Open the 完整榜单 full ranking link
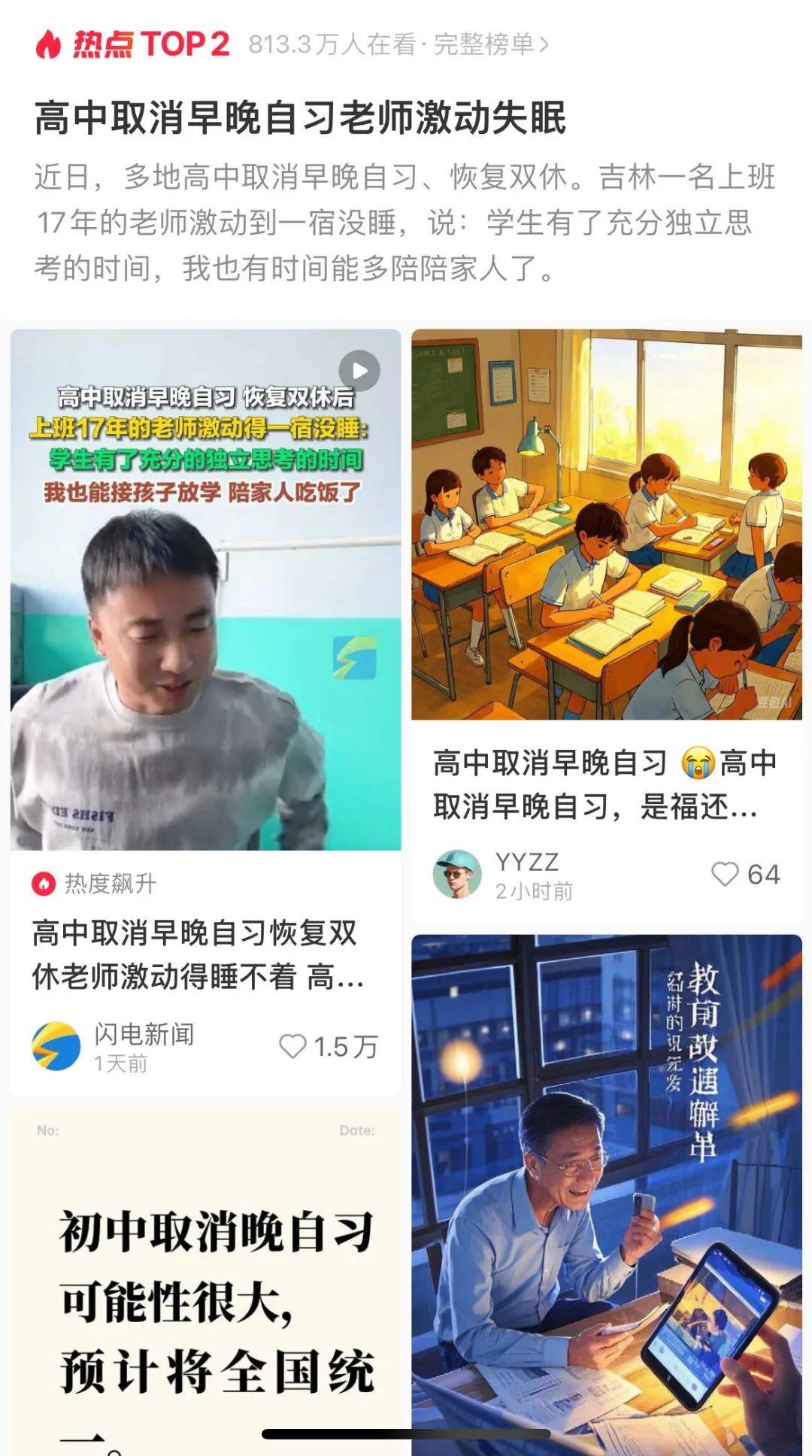Screen dimensions: 812x1456 coord(492,44)
